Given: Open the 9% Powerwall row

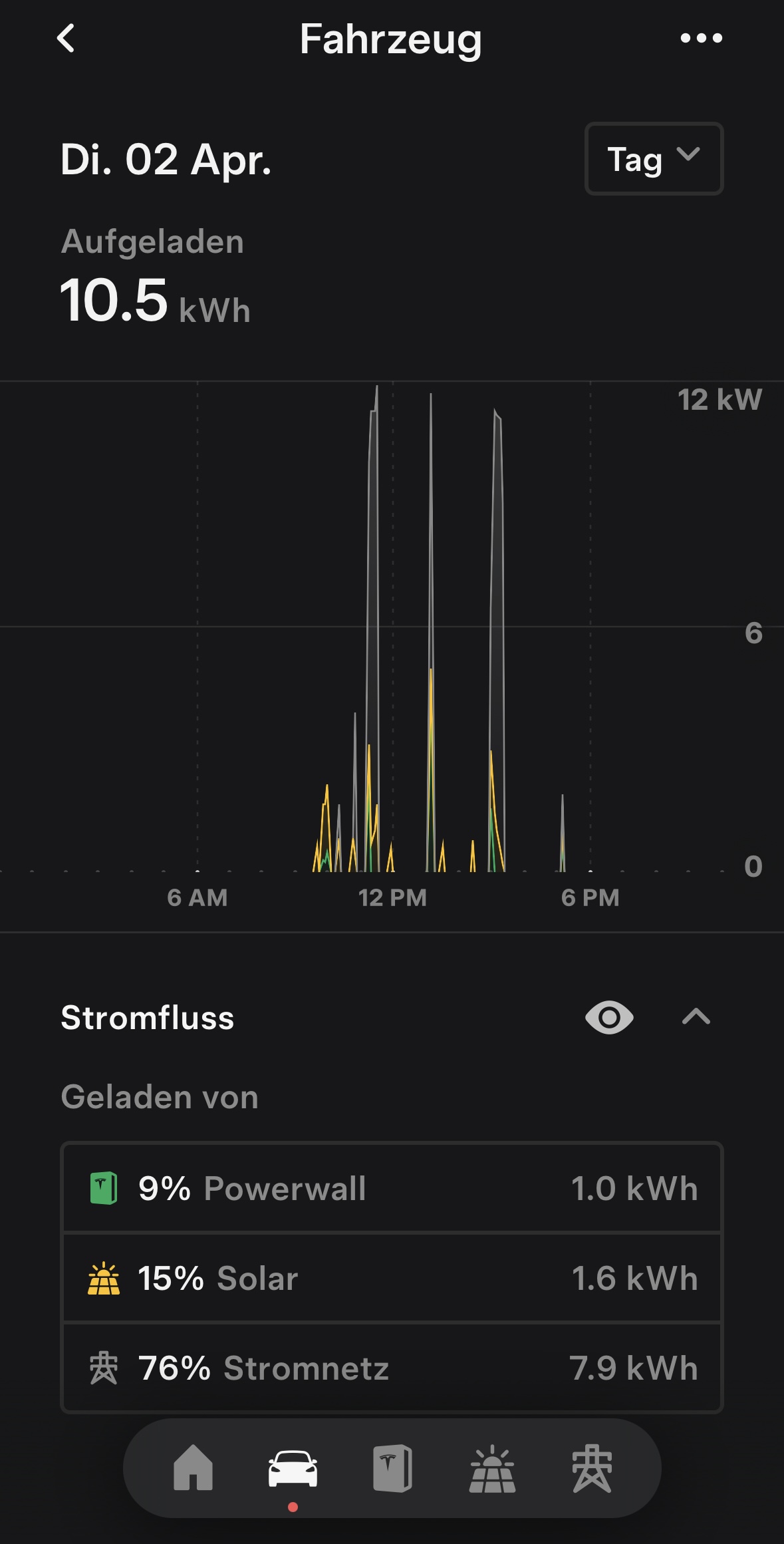Looking at the screenshot, I should point(392,1188).
